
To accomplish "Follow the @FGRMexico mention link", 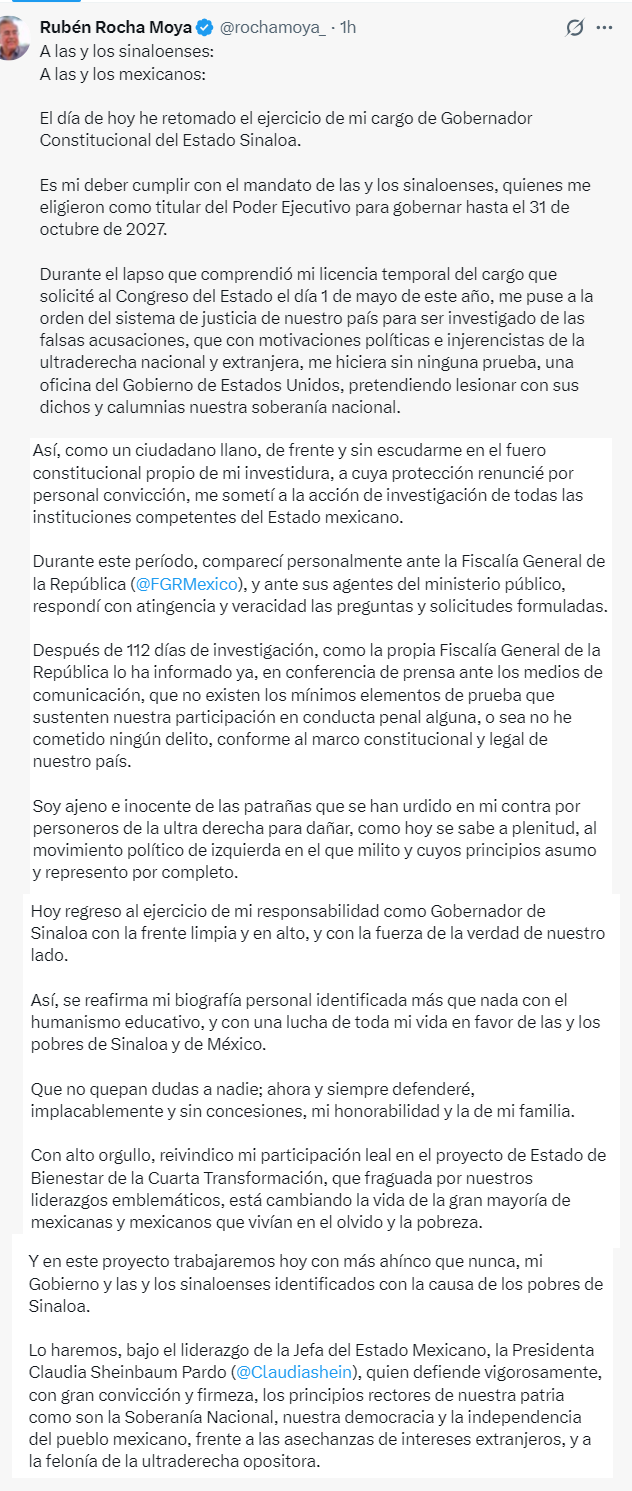I will point(187,582).
